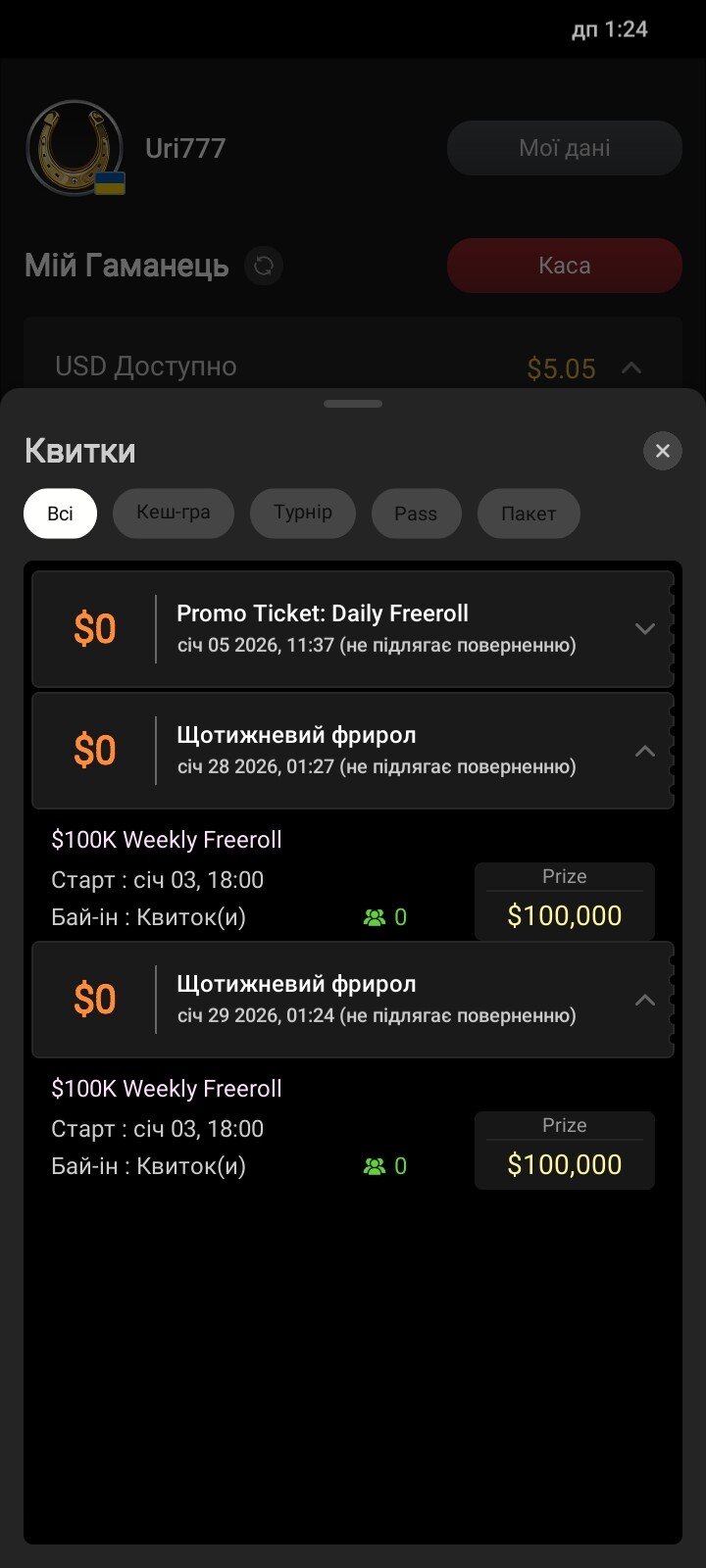
Task: Open the $100K Weekly Freeroll under the січ 29 ticket
Action: (167, 1089)
